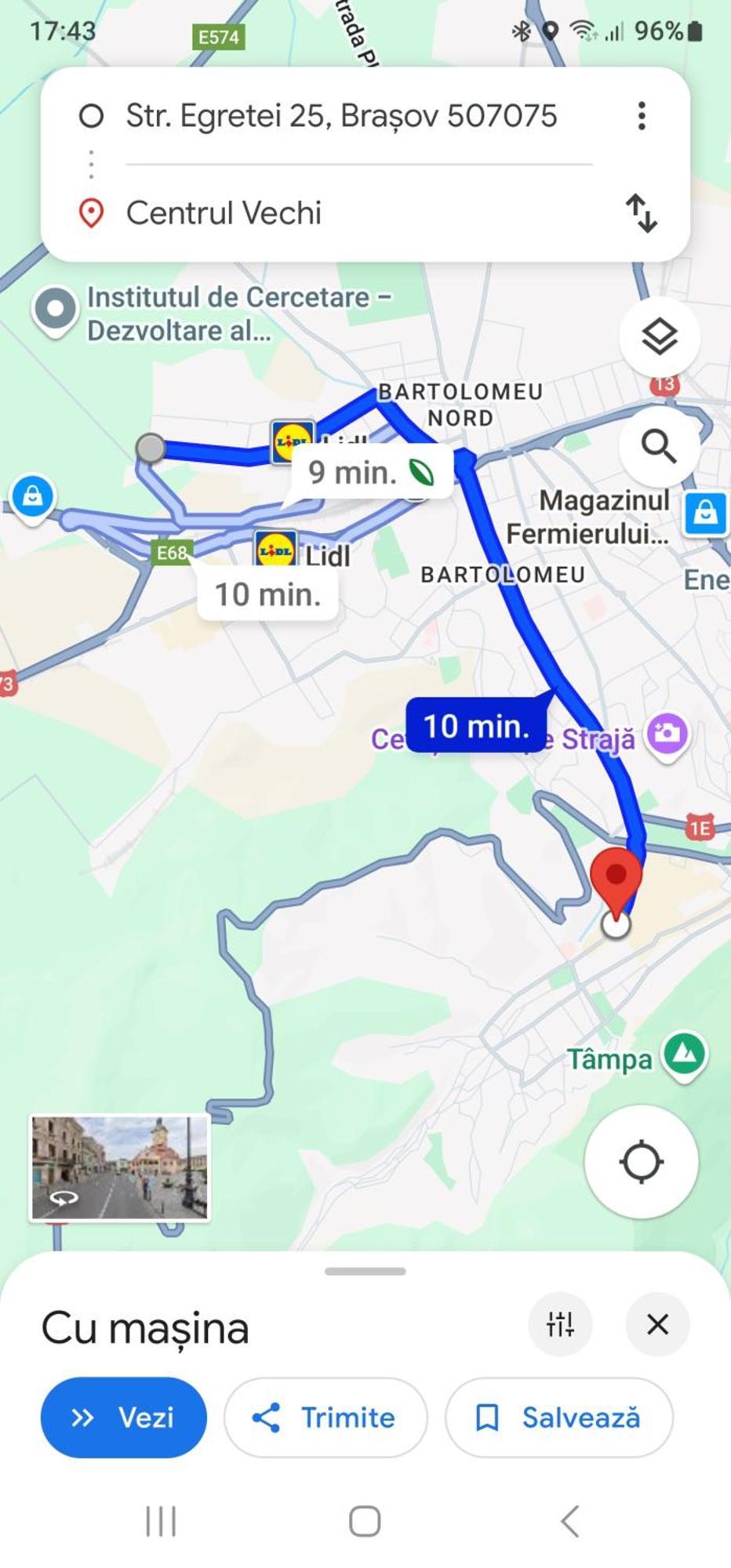Open the overflow menu in the route card
This screenshot has width=731, height=1568.
(x=642, y=116)
